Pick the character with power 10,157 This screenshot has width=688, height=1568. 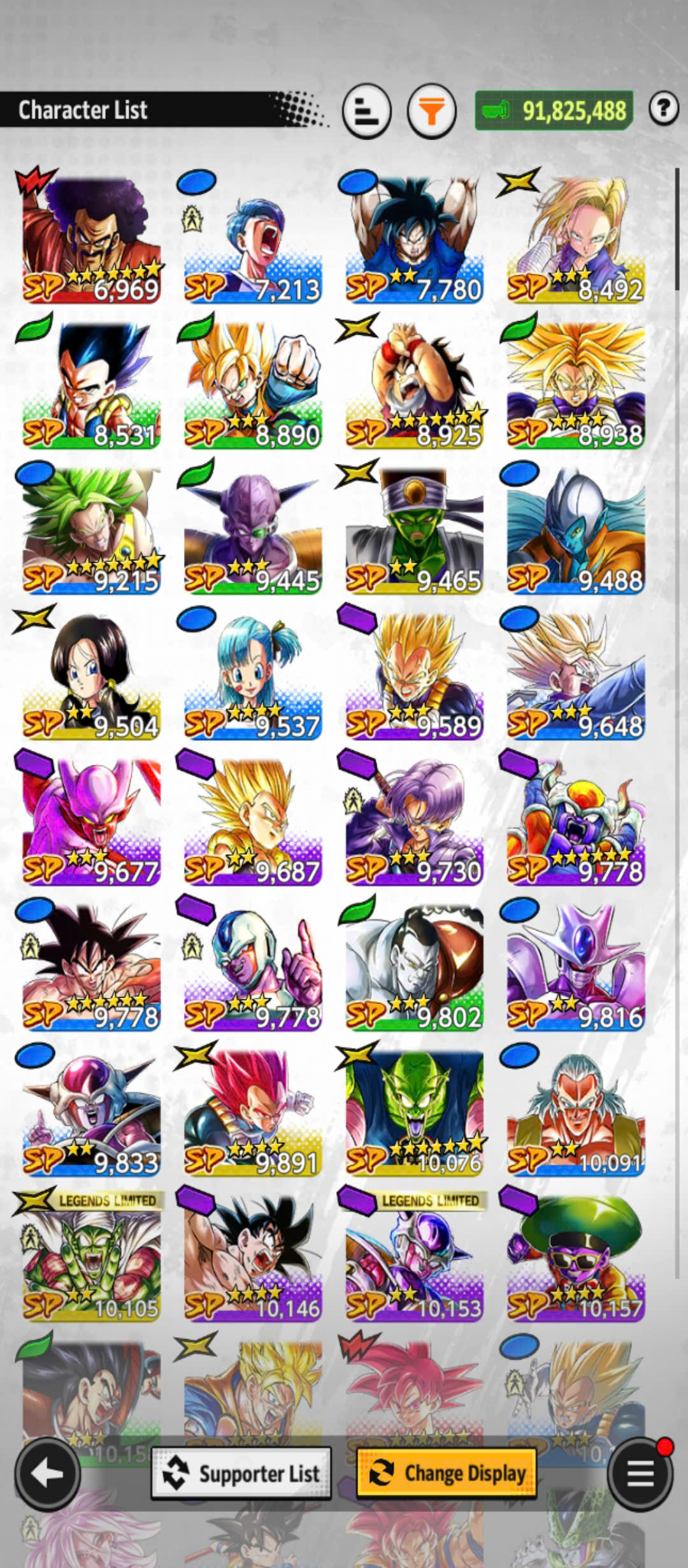click(x=576, y=1257)
